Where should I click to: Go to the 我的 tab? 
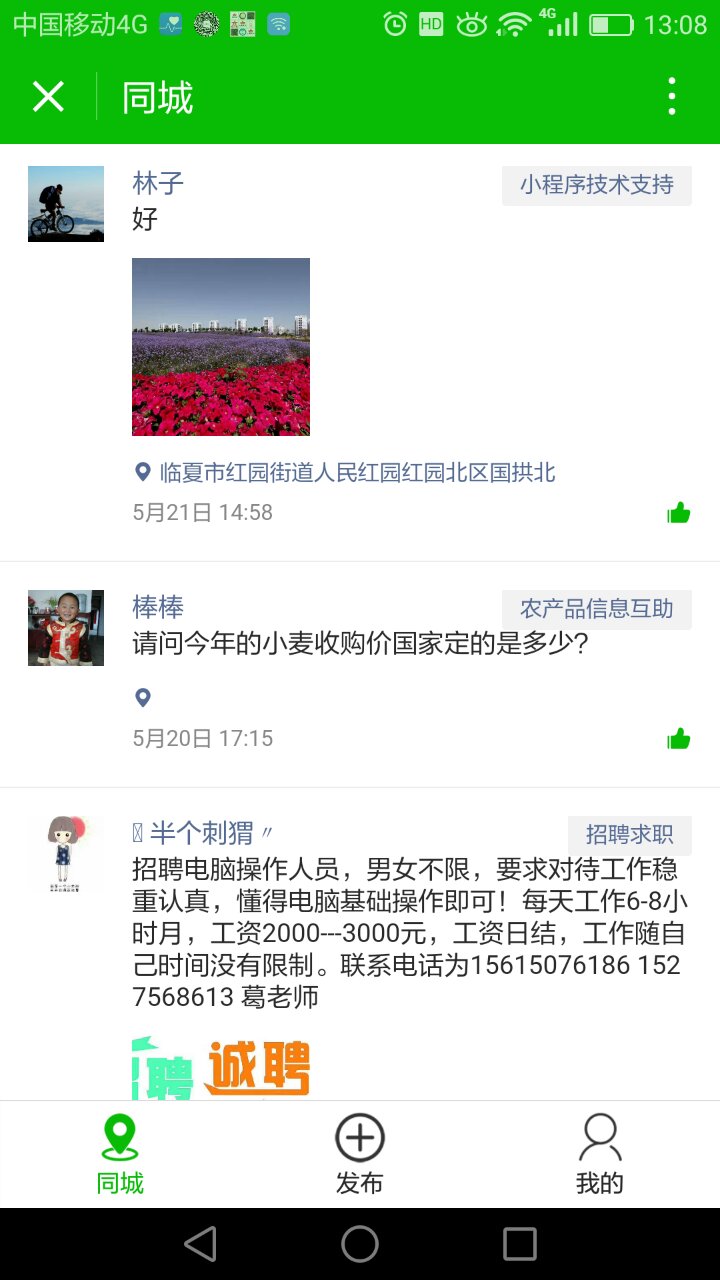tap(600, 1155)
